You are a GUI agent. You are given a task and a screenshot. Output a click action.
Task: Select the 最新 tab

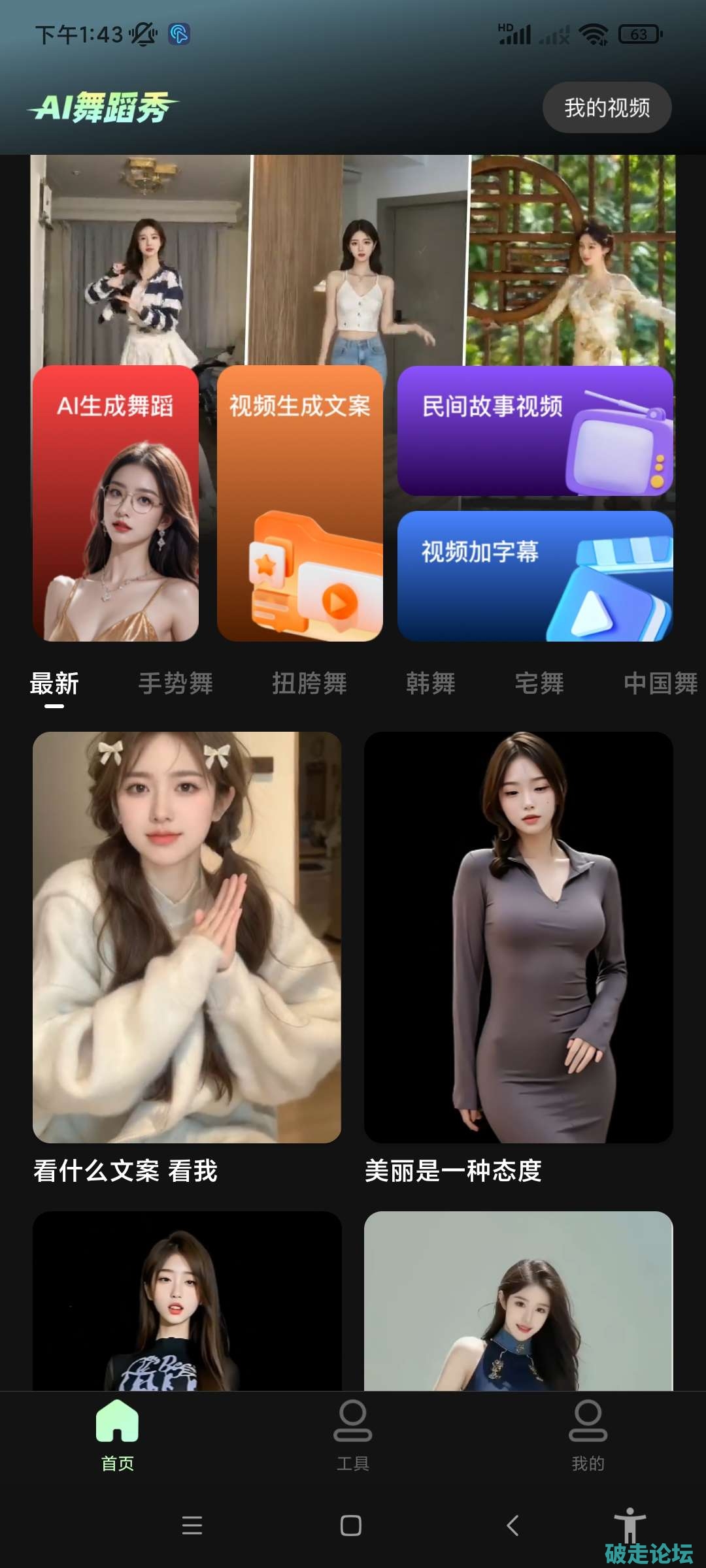pos(54,684)
